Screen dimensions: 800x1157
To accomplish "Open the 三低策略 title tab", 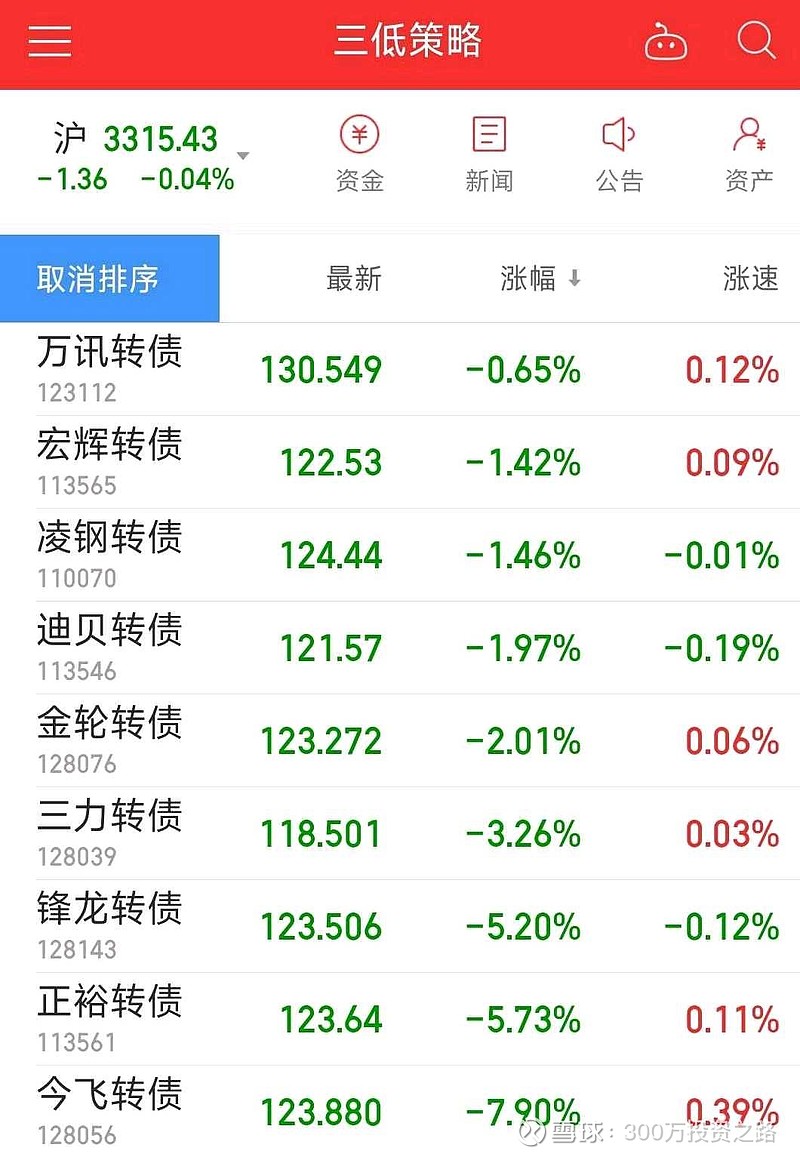I will click(409, 42).
